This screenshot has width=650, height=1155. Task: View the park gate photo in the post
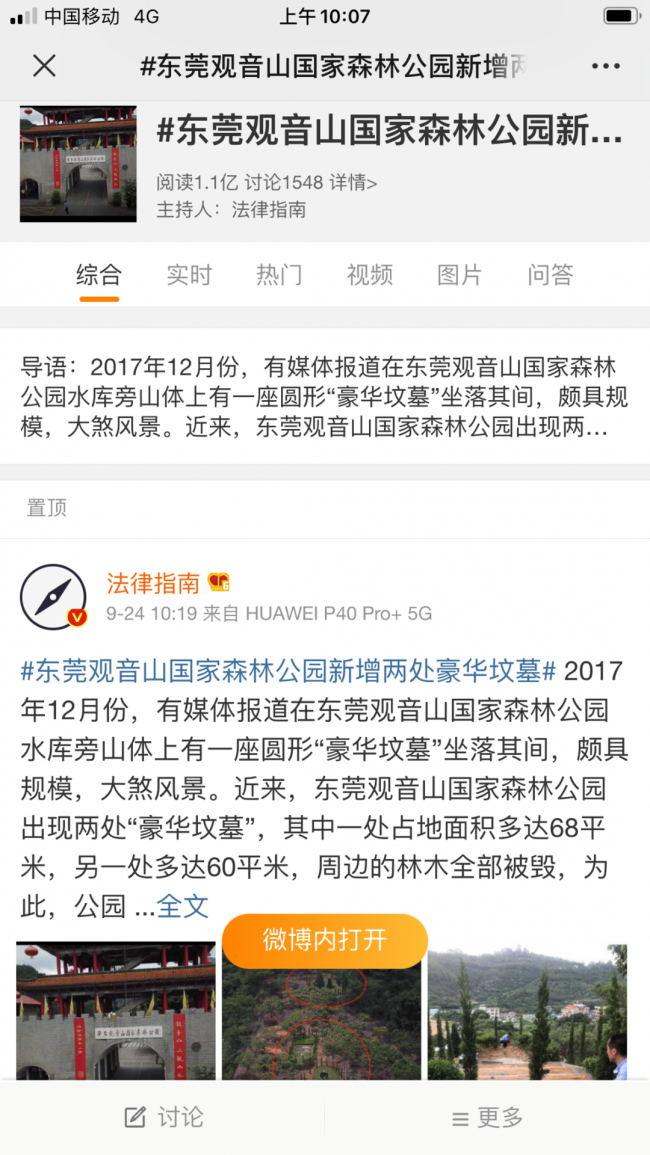[x=116, y=1010]
